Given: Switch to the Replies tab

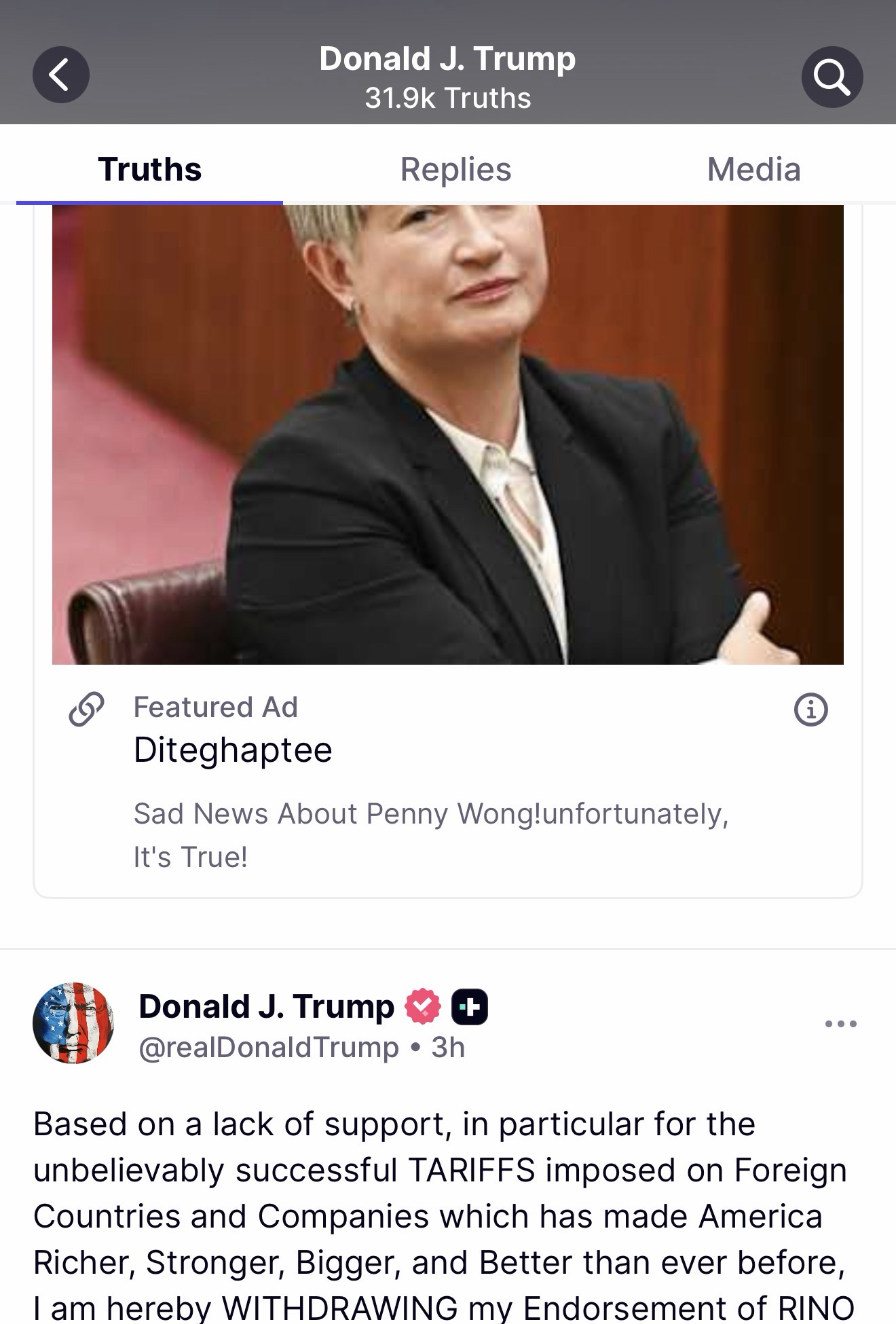Looking at the screenshot, I should click(x=455, y=169).
